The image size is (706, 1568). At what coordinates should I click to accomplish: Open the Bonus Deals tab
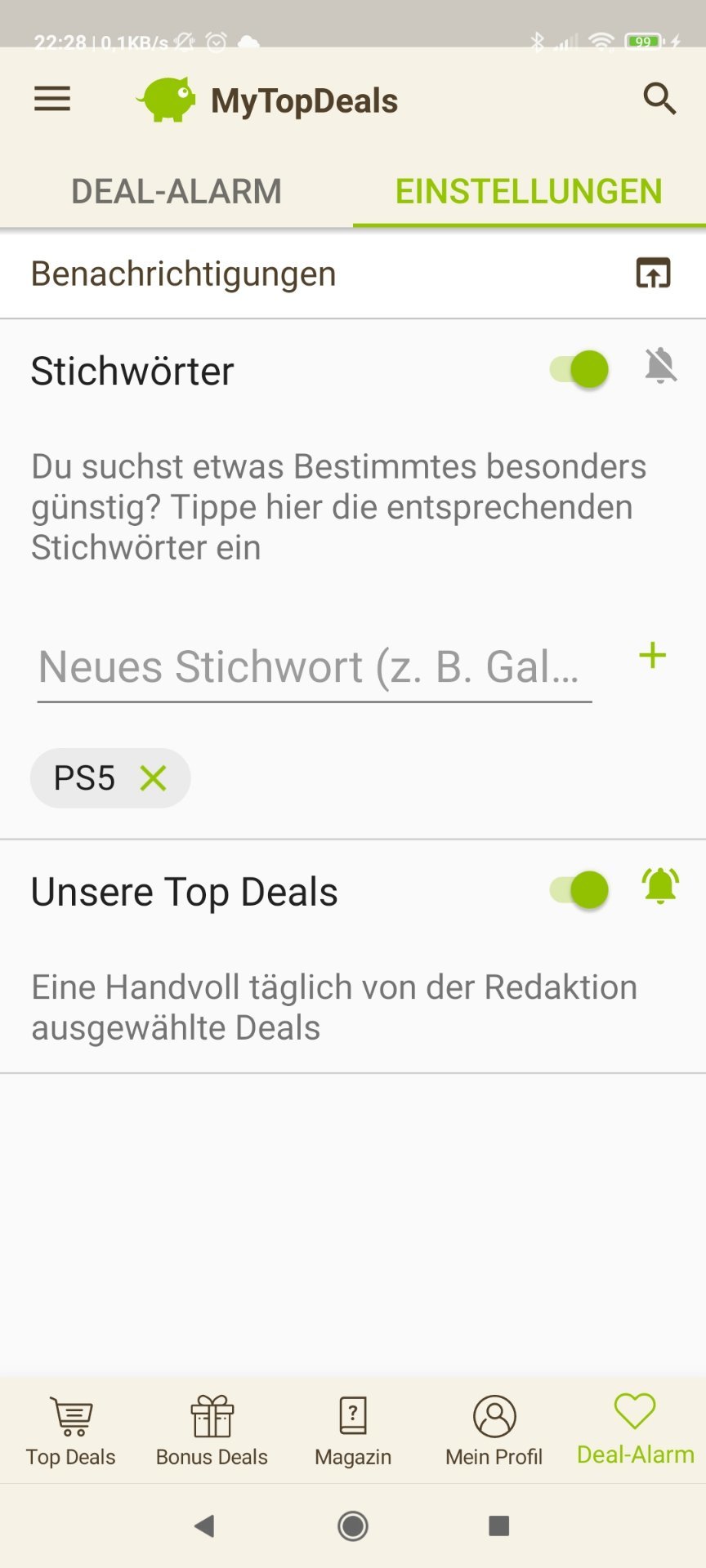coord(212,1432)
